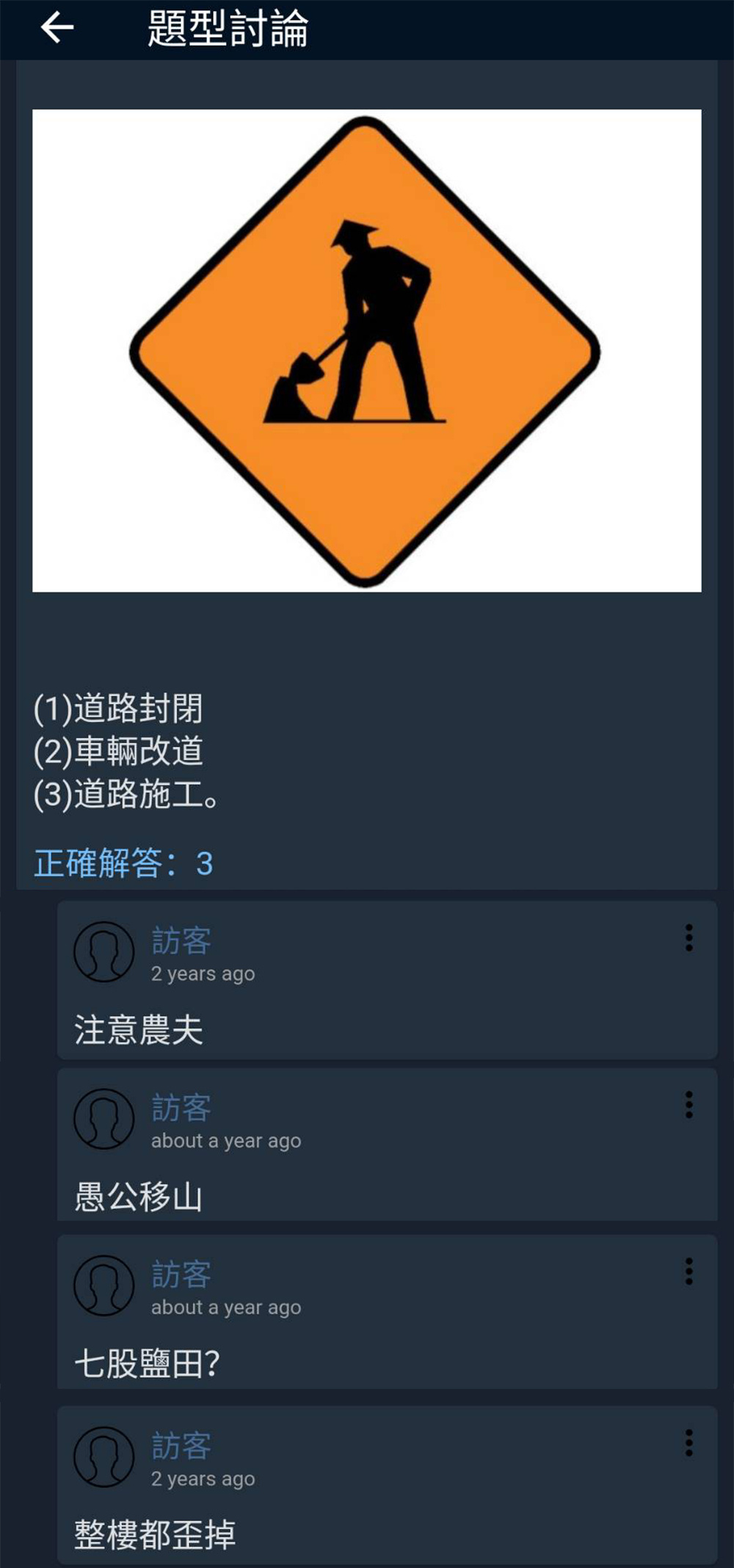Open options menu for comment 整樓都歪掉
This screenshot has width=734, height=1568.
(x=688, y=1442)
